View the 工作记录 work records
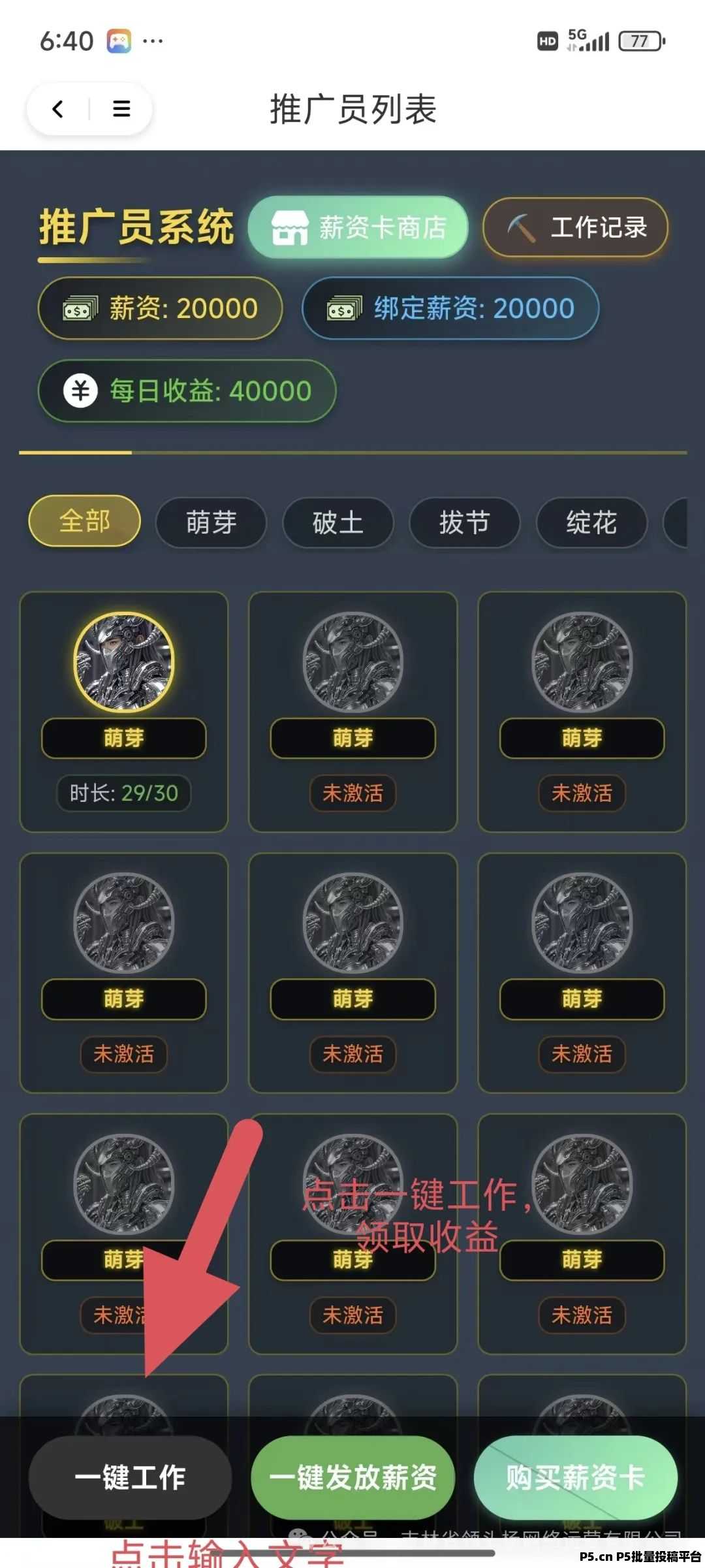Screen dimensions: 705x1568 576,227
